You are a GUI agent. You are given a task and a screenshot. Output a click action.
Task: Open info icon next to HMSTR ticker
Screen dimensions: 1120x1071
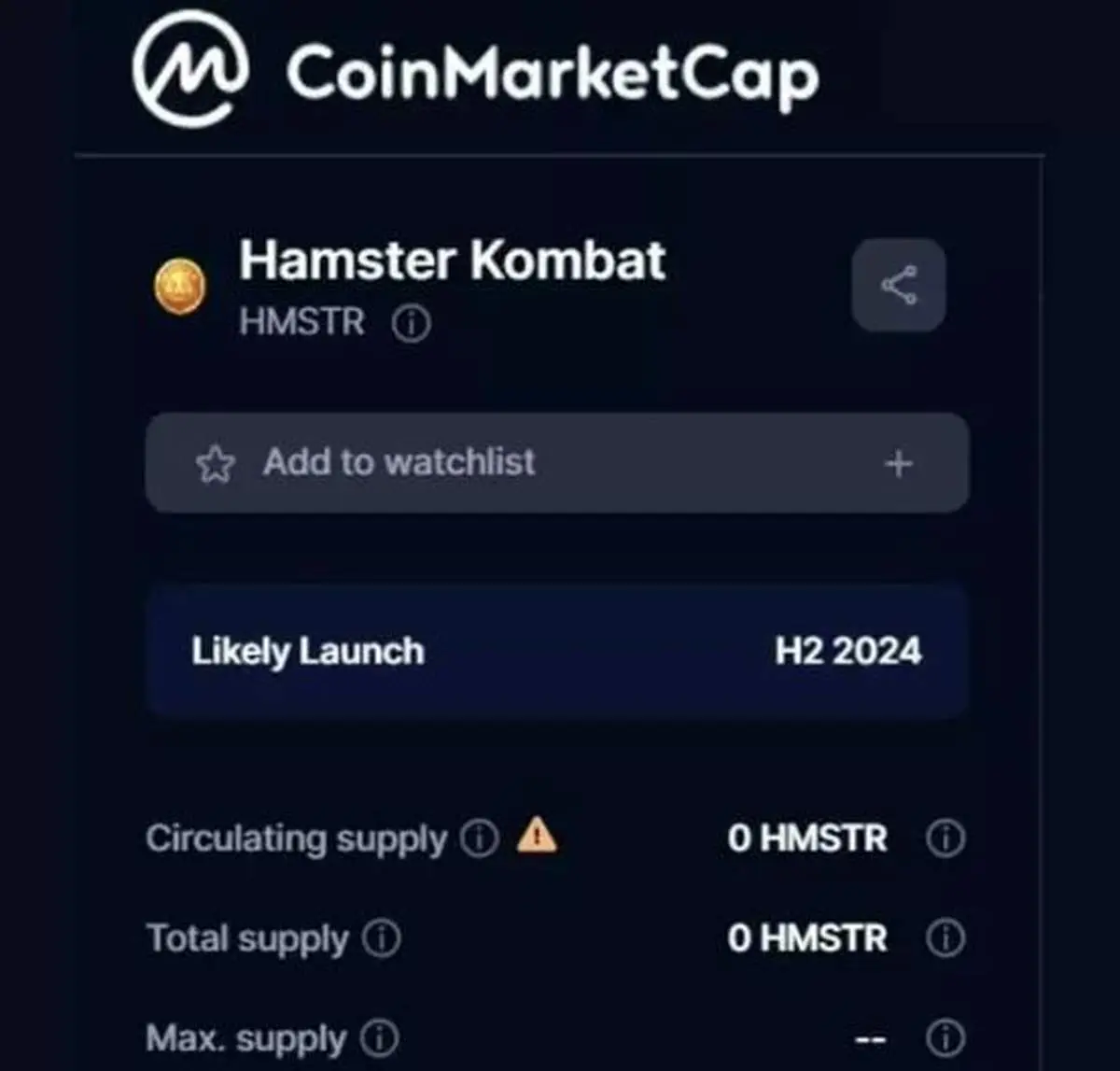tap(411, 325)
